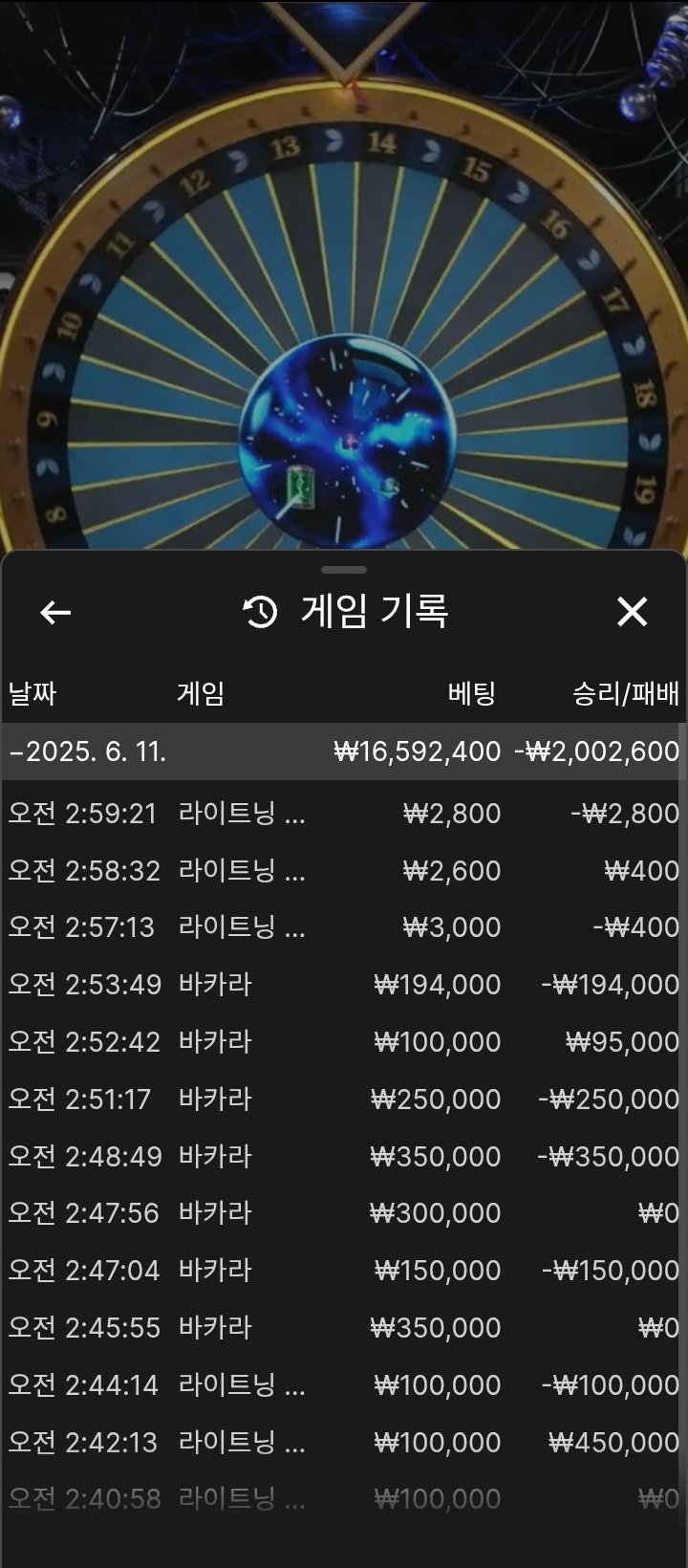The width and height of the screenshot is (688, 1568).
Task: View the 오전 2:57:13 Lightning game record
Action: click(342, 927)
